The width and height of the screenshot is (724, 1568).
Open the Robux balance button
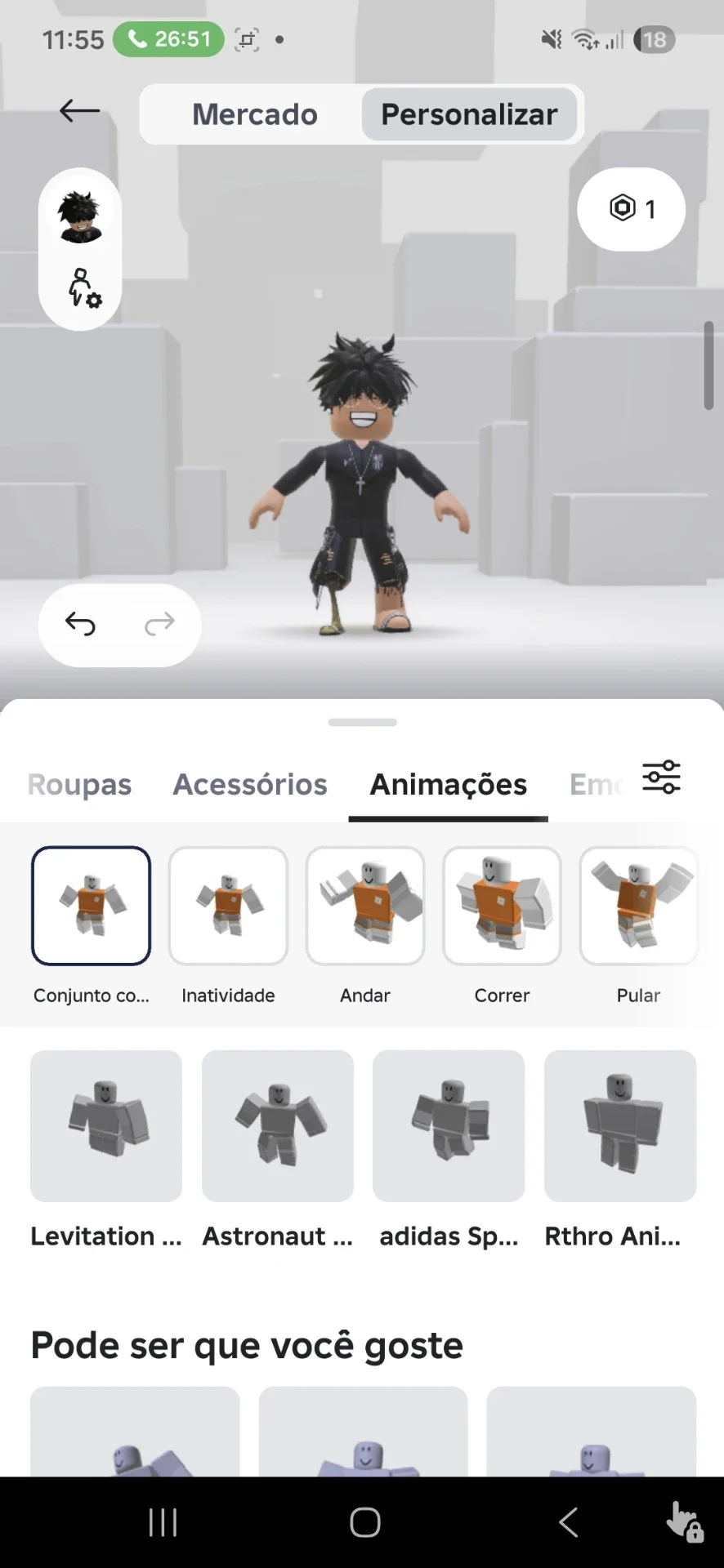(x=631, y=209)
